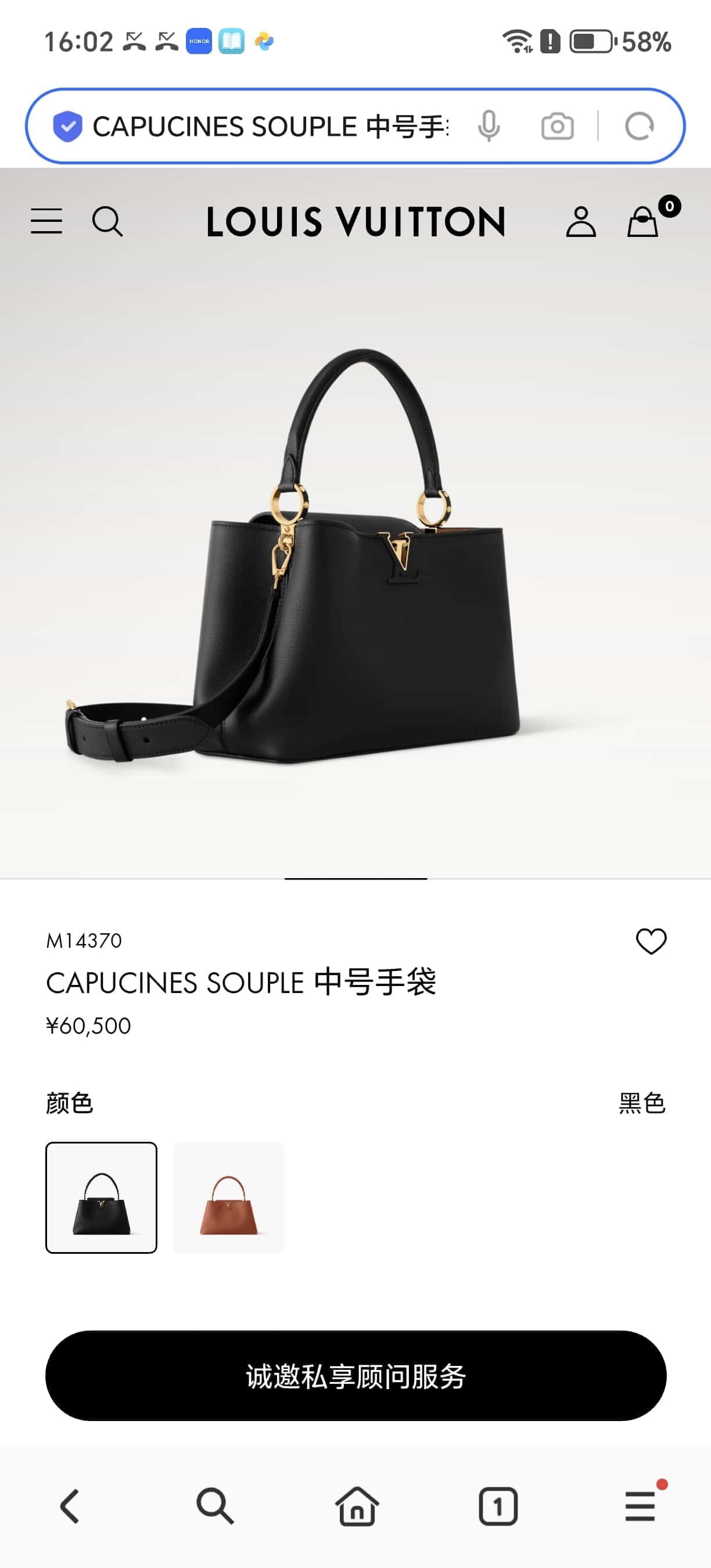Go to the browser home page
The image size is (711, 1568).
[x=357, y=1506]
